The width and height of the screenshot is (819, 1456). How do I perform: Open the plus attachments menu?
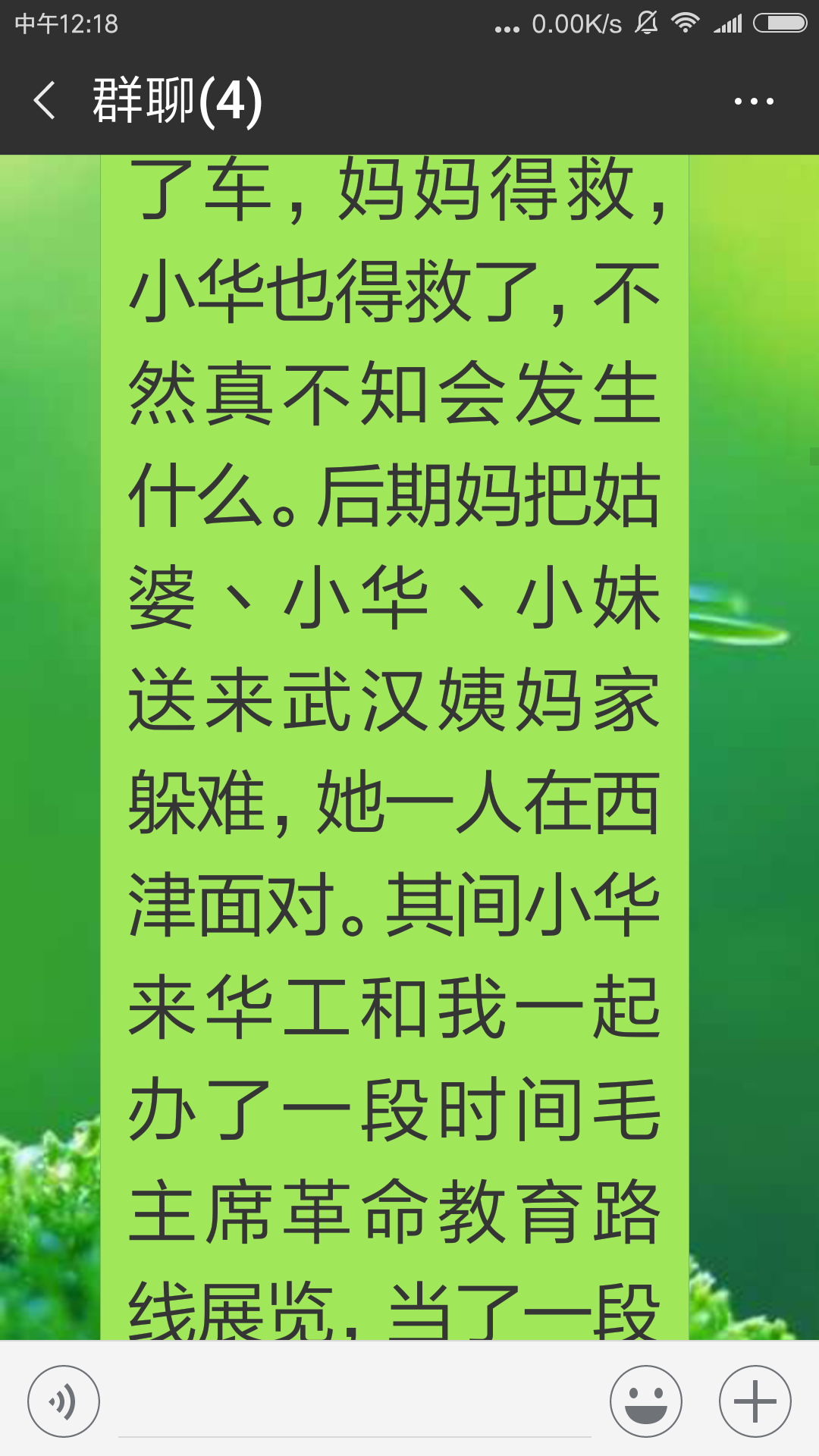coord(755,1401)
